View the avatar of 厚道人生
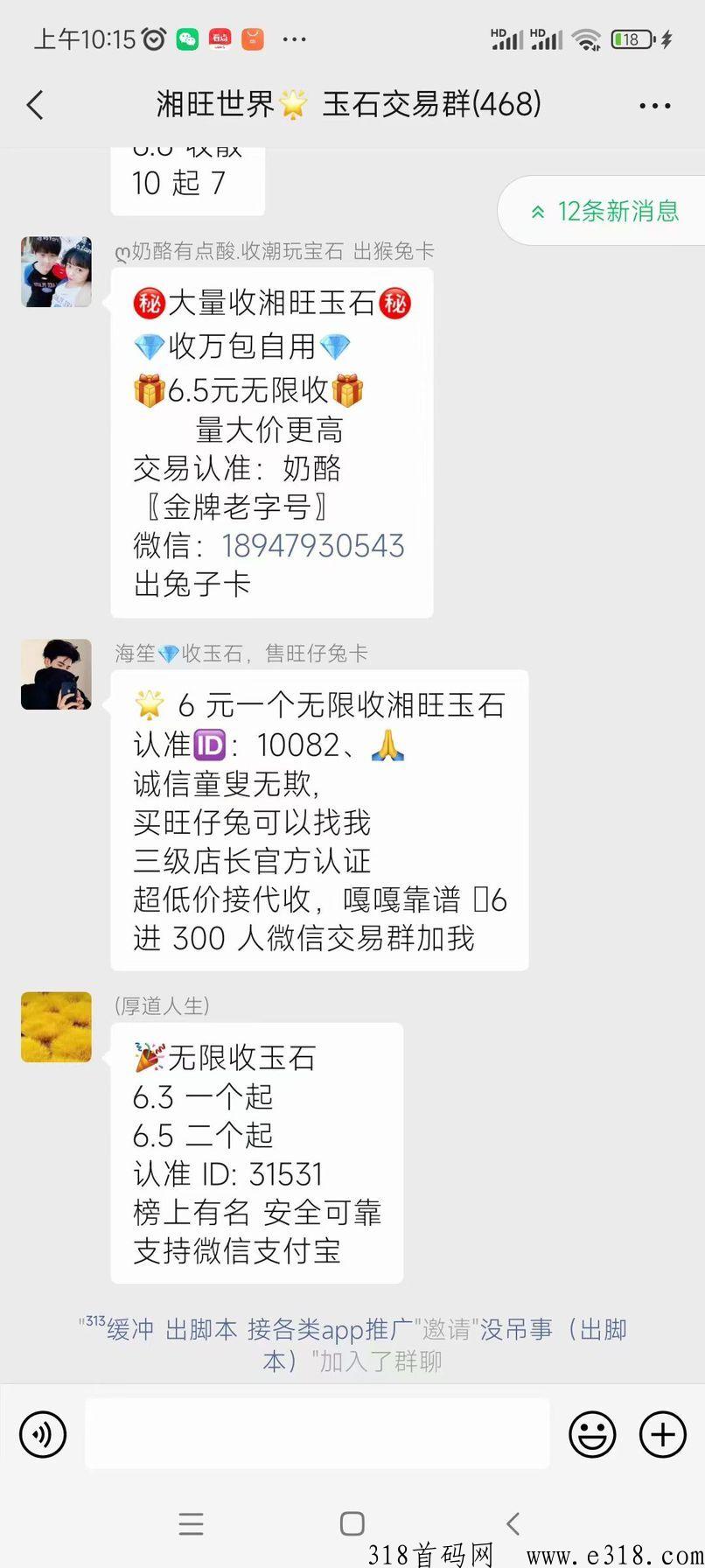The image size is (705, 1568). [x=56, y=1027]
